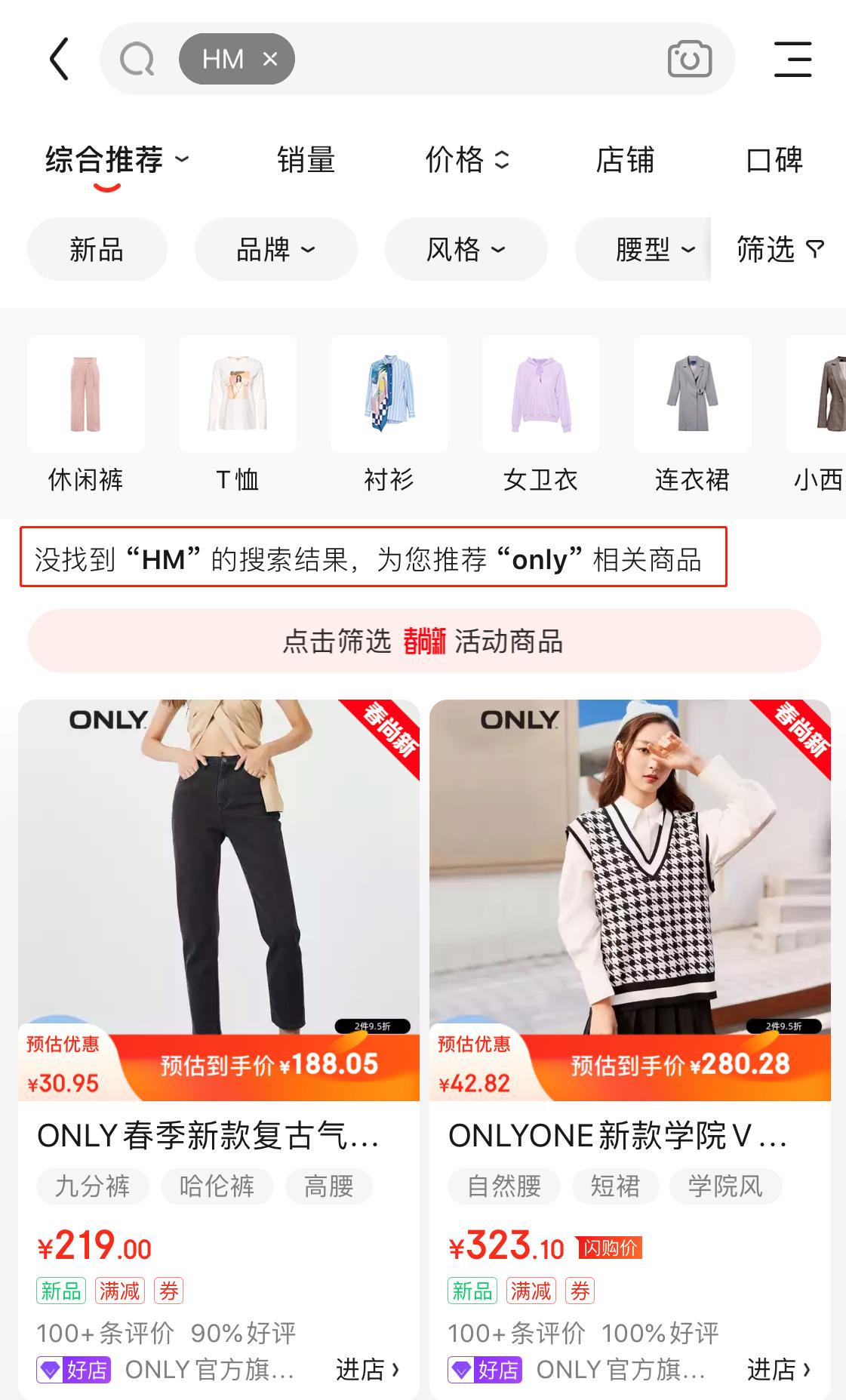Expand the 风格 style dropdown
The height and width of the screenshot is (1400, 846).
coord(466,249)
